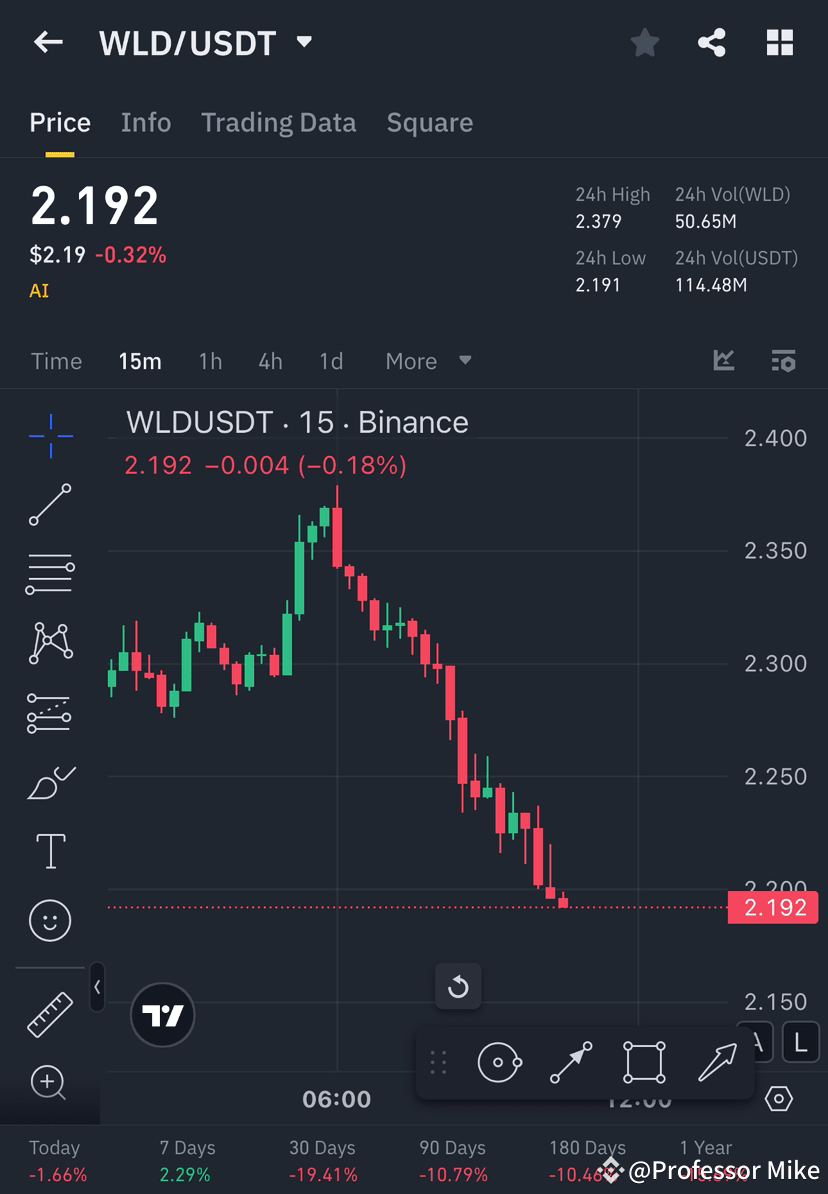Expand the More timeframes dropdown

pos(428,361)
